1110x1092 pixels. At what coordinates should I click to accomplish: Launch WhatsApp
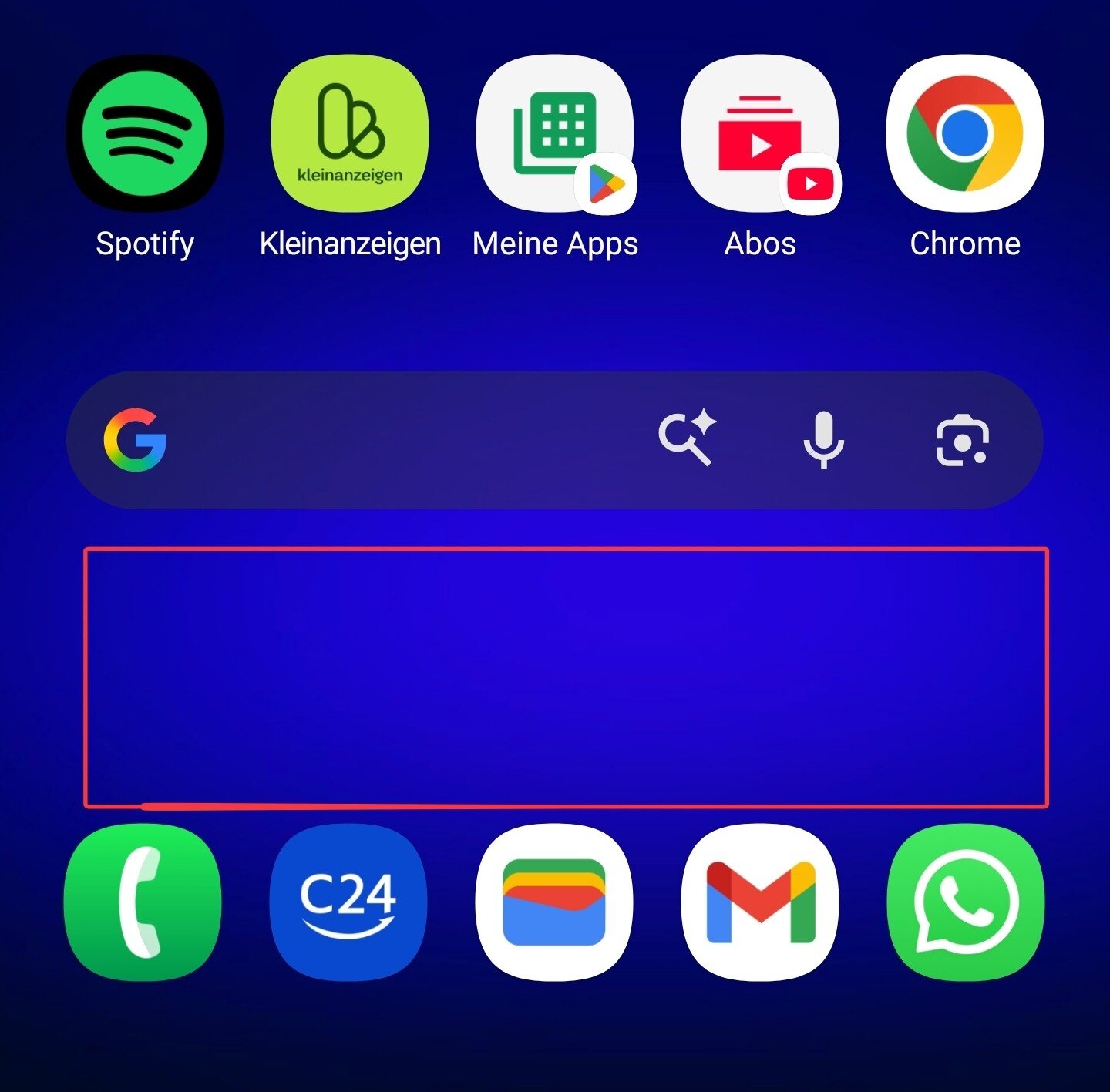click(x=966, y=902)
